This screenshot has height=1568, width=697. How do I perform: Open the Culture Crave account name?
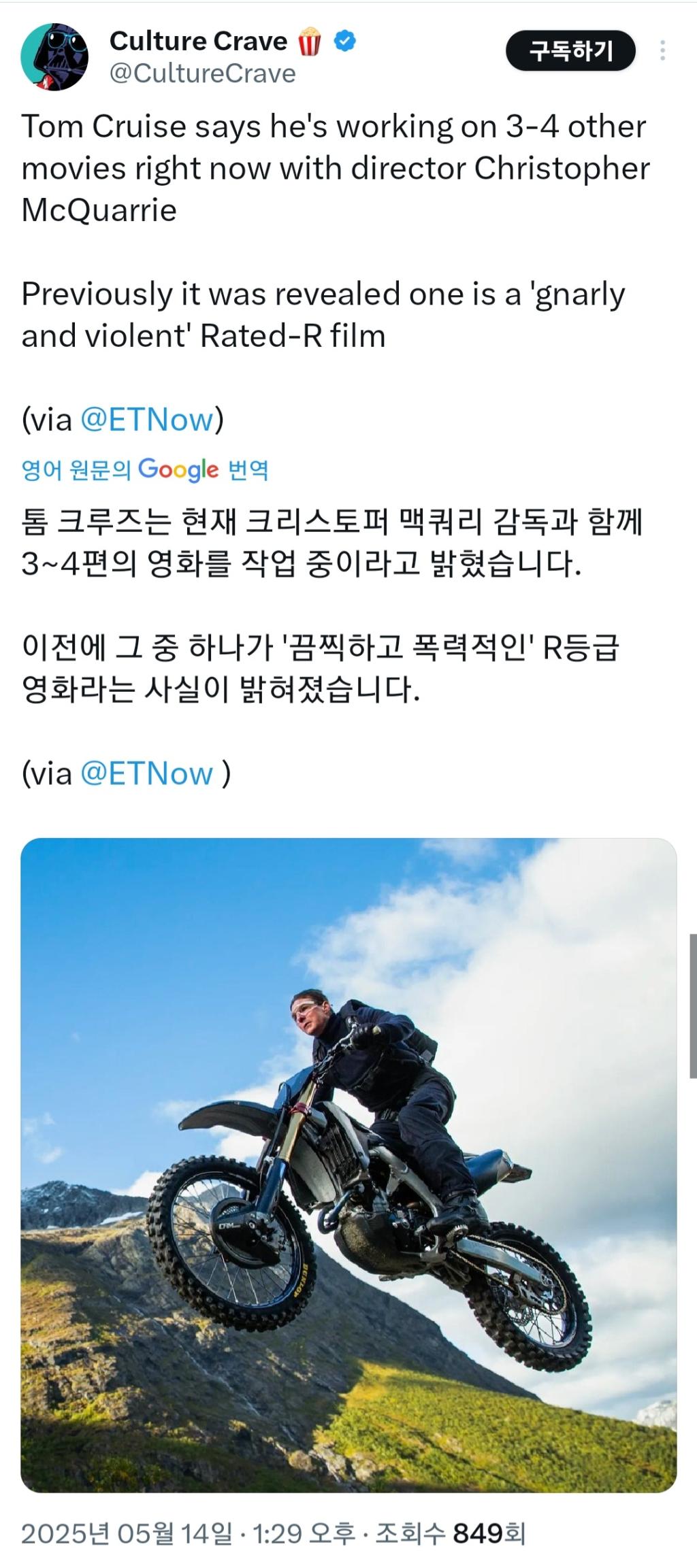tap(198, 41)
